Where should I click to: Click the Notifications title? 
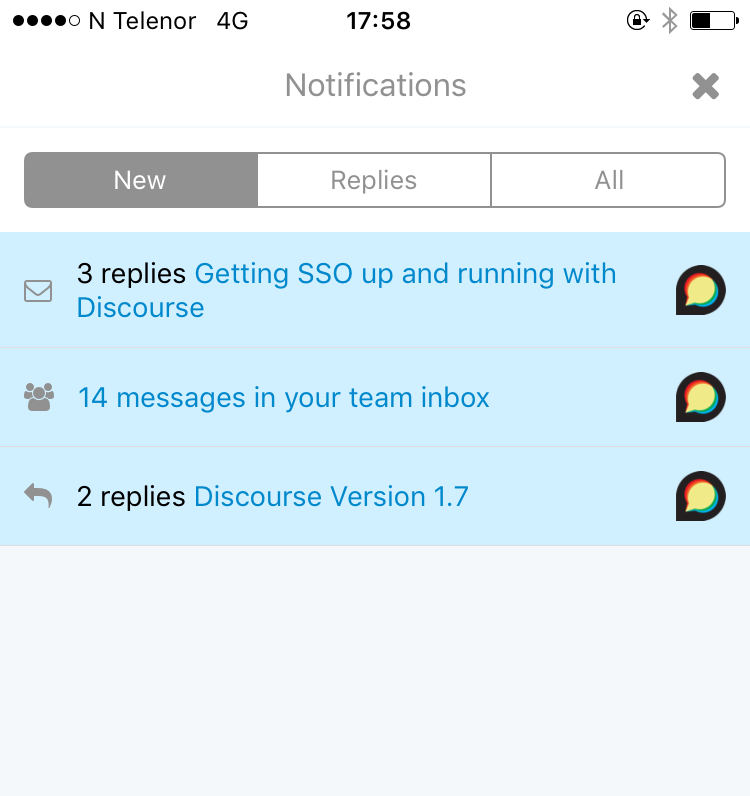click(375, 86)
